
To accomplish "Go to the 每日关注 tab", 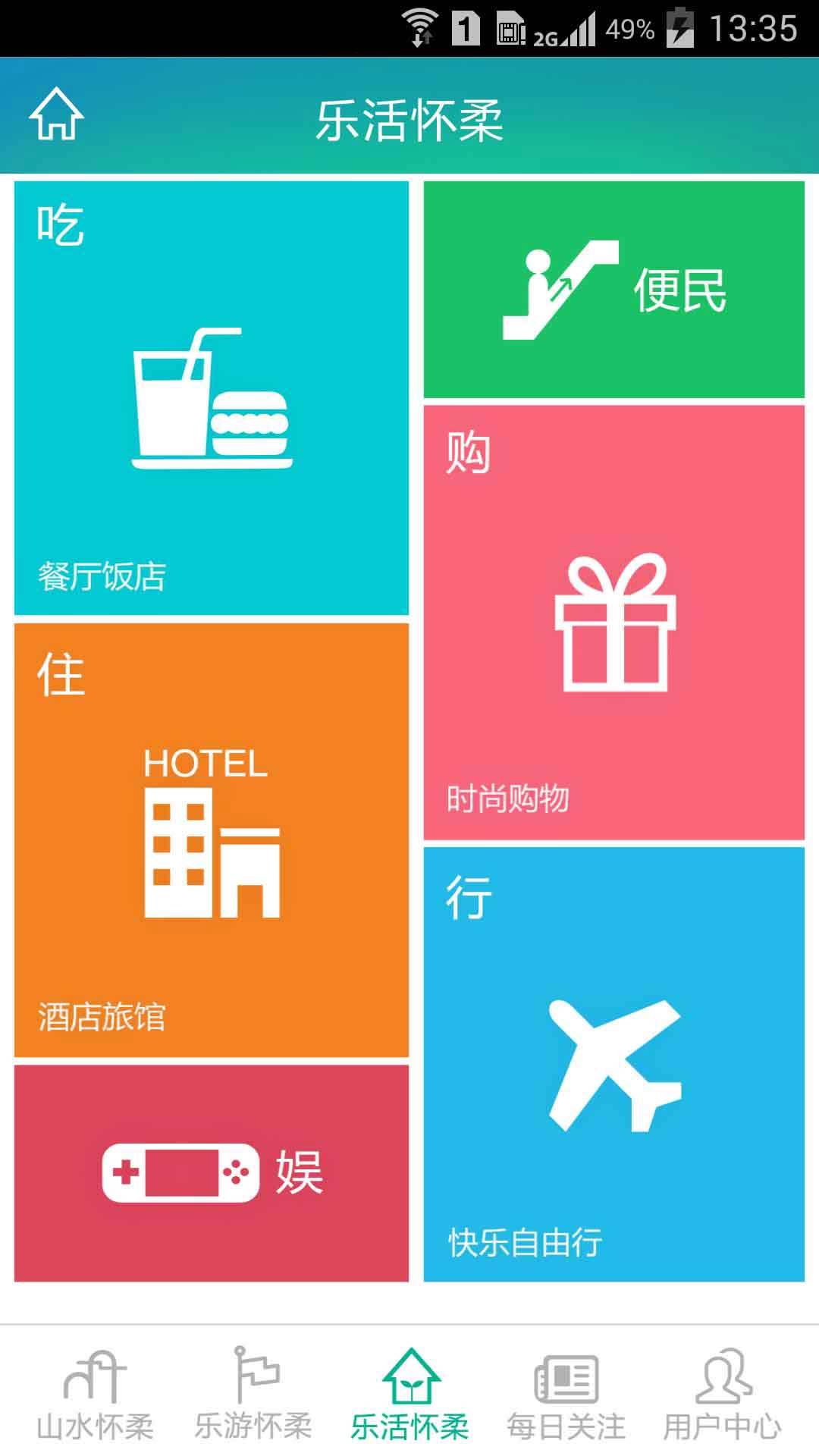I will coord(566,1394).
